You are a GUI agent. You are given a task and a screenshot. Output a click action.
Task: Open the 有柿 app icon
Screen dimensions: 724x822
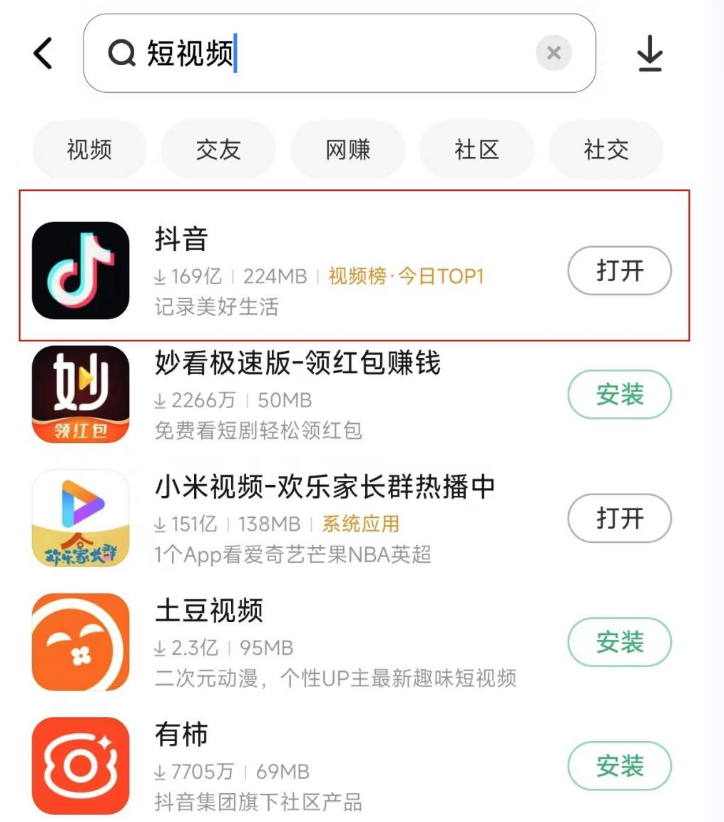tap(80, 766)
